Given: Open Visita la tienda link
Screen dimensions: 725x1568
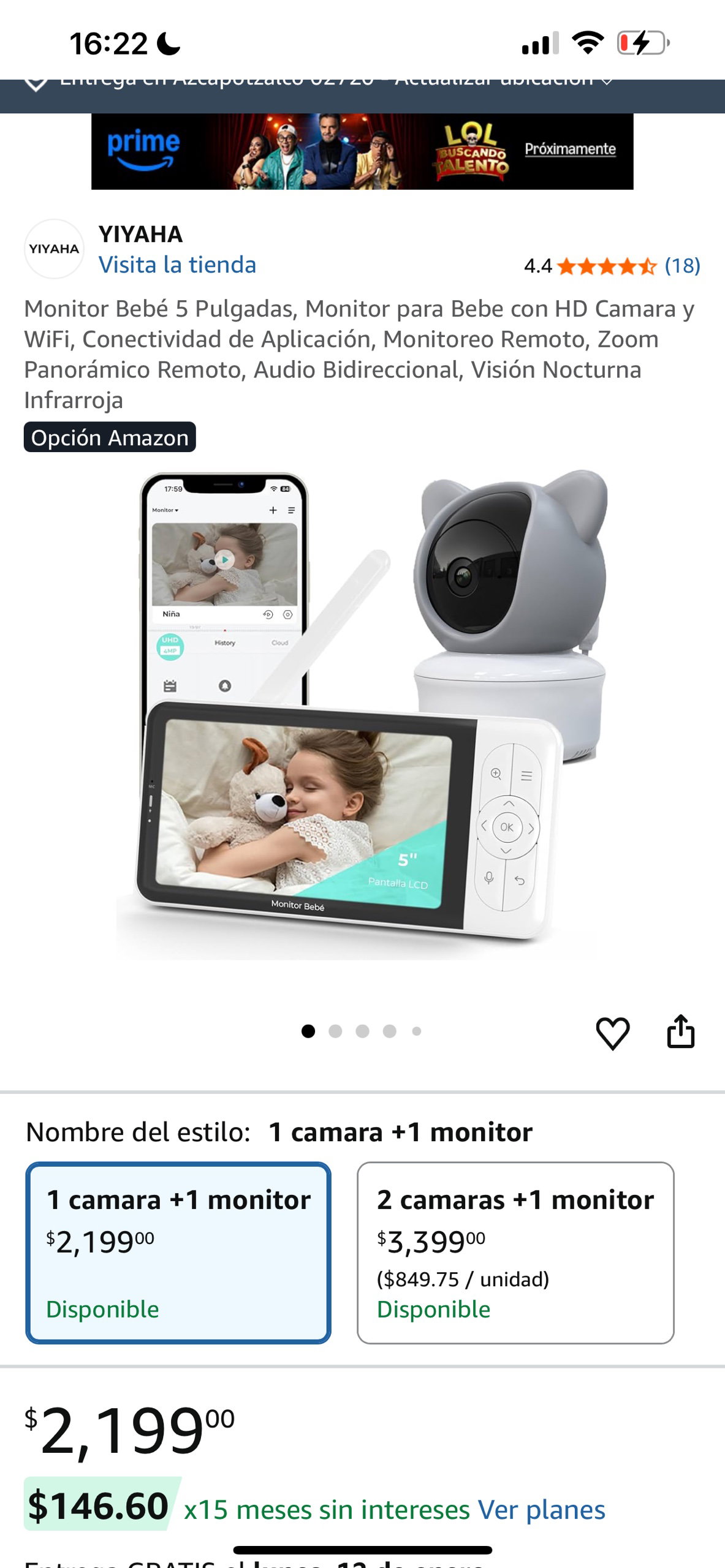Looking at the screenshot, I should pos(177,265).
